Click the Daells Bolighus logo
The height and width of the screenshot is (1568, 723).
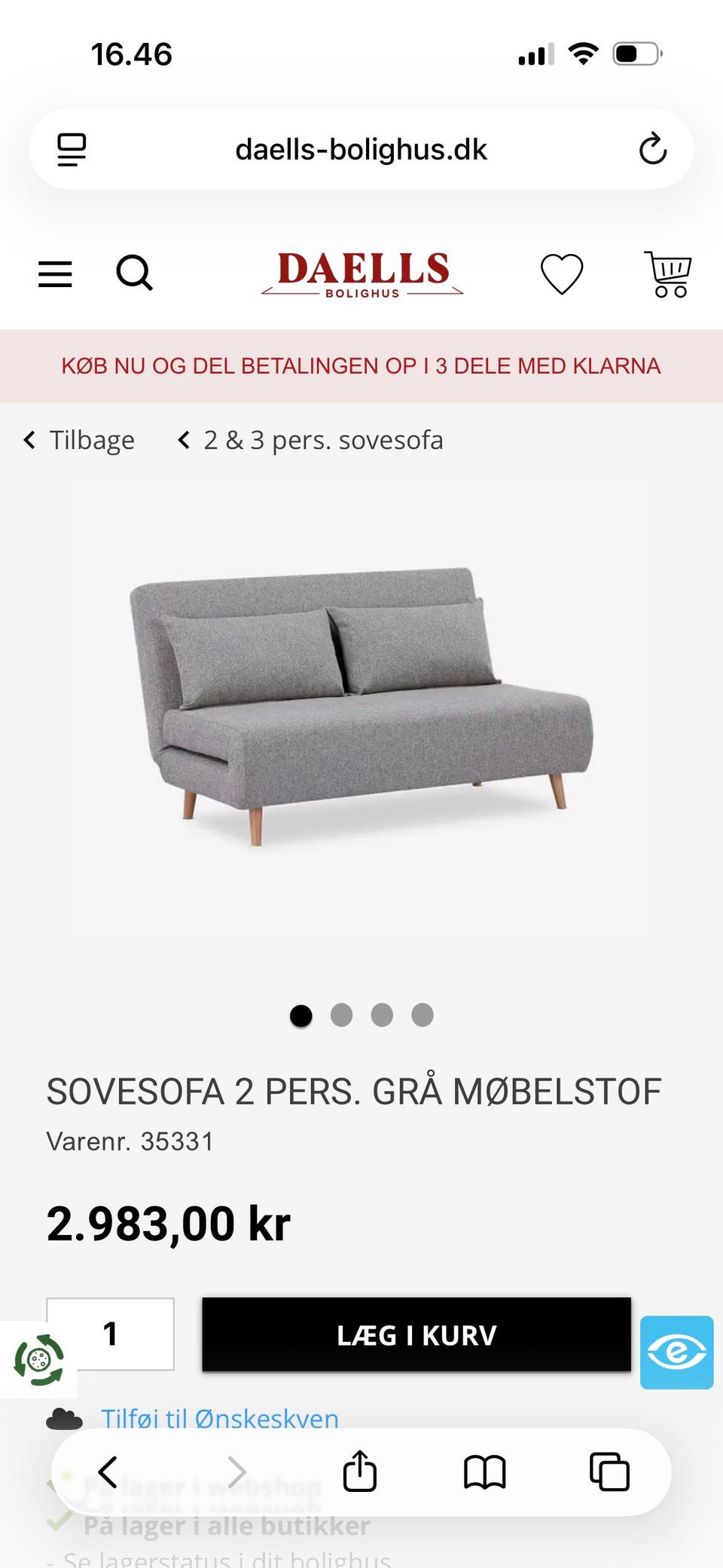click(x=361, y=276)
